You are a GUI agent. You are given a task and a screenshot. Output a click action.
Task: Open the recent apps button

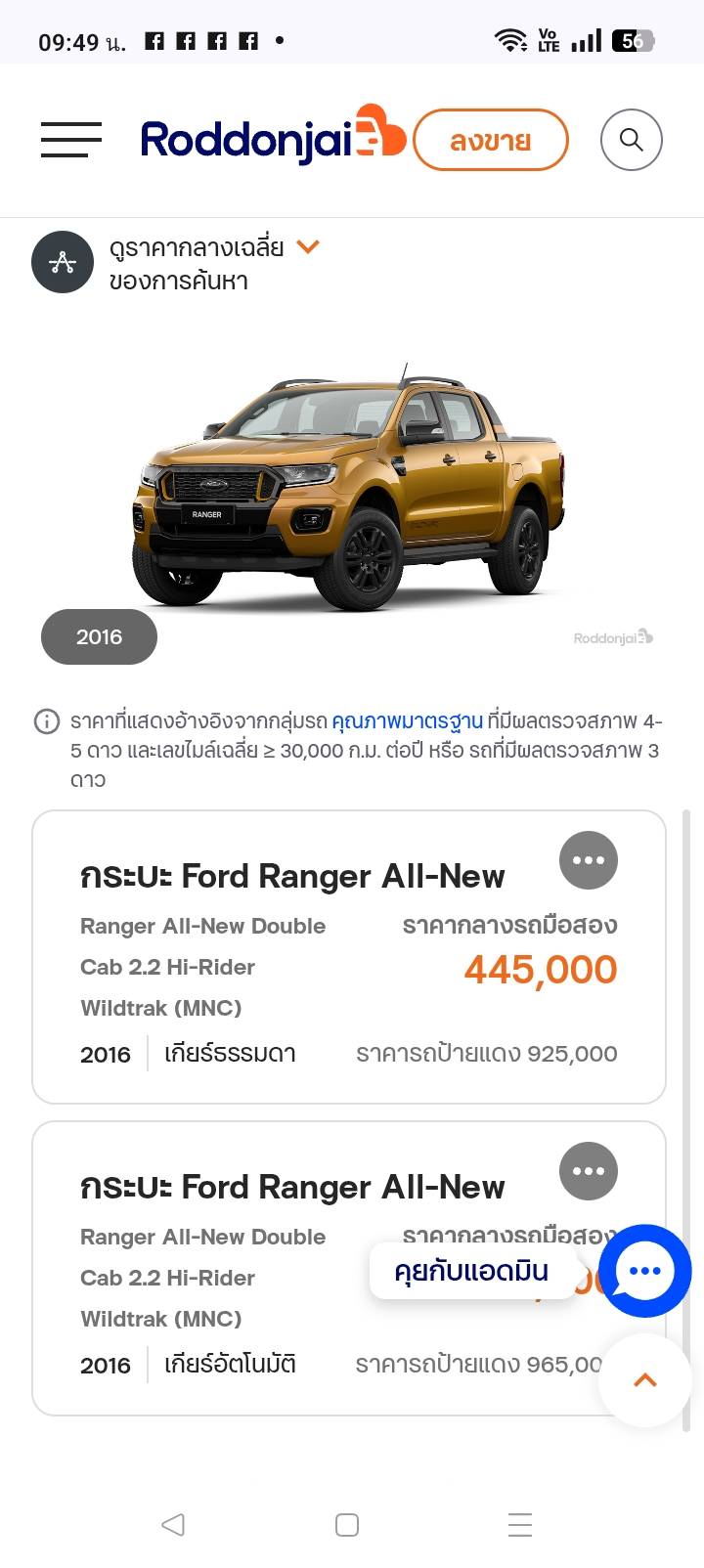coord(520,1524)
